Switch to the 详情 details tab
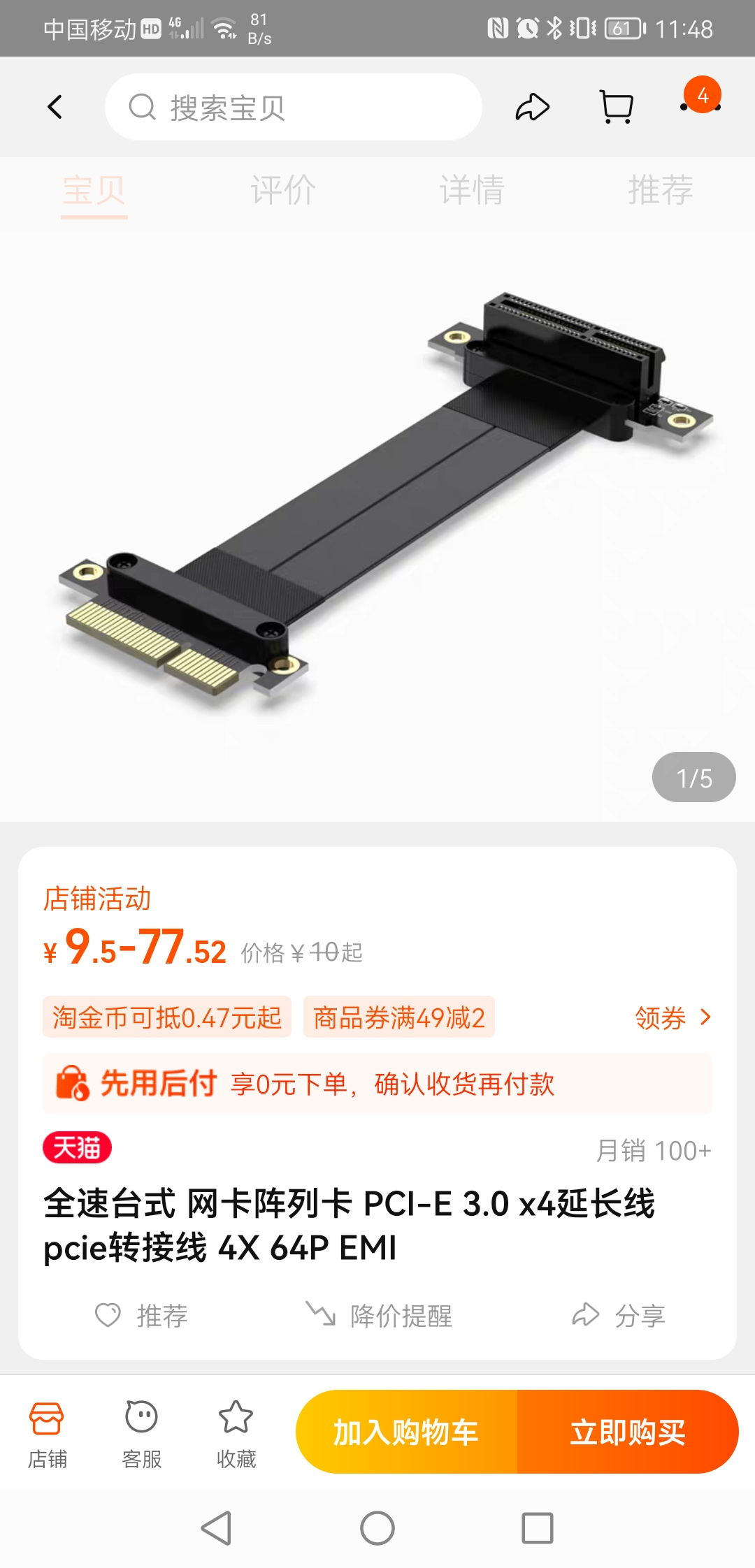The width and height of the screenshot is (755, 1568). (470, 190)
